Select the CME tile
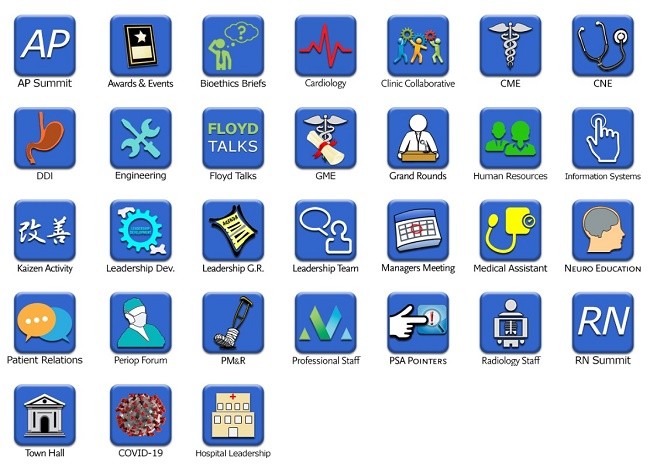Screen dimensions: 650x466 [510, 45]
